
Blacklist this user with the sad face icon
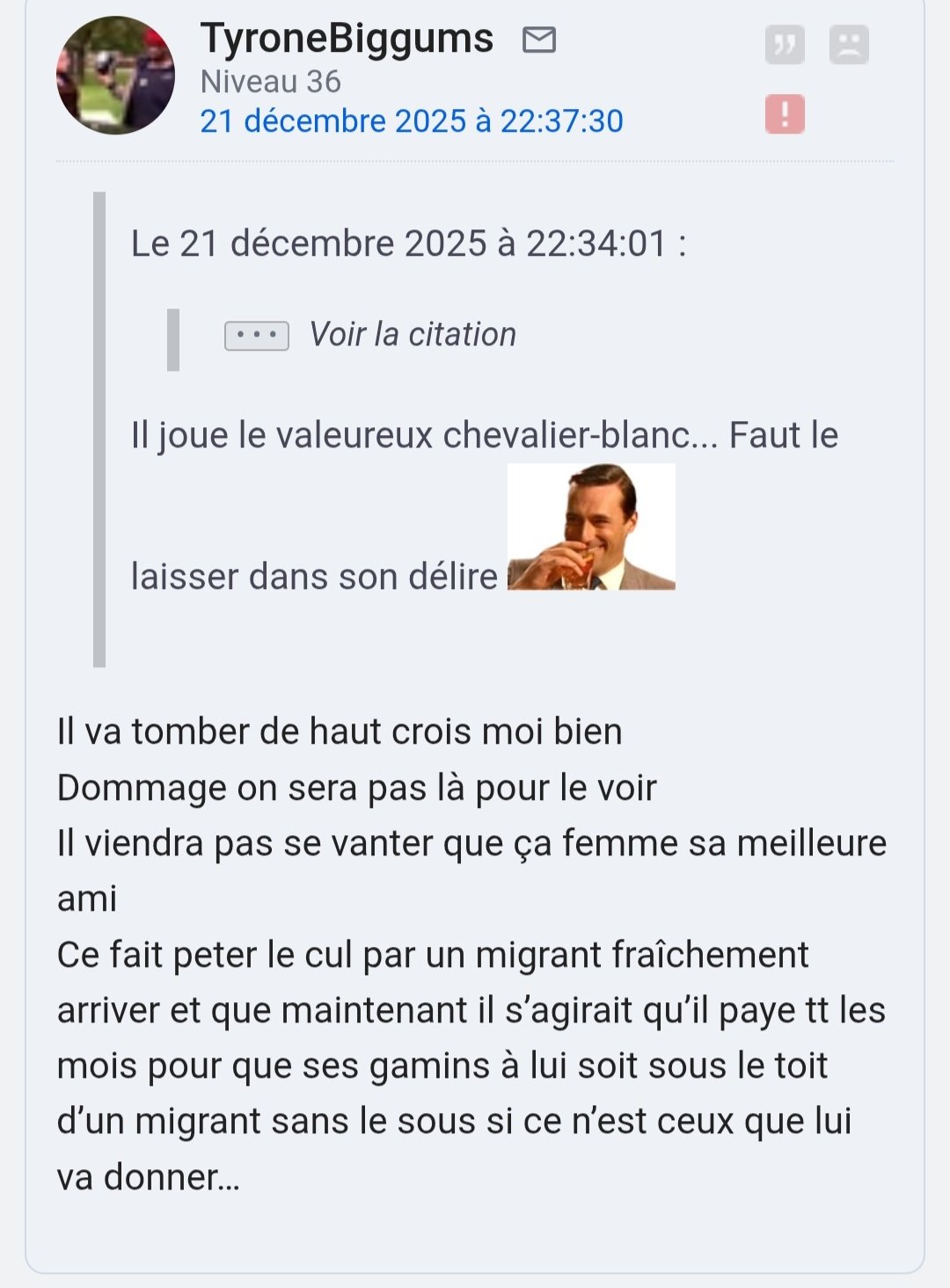pos(849,45)
